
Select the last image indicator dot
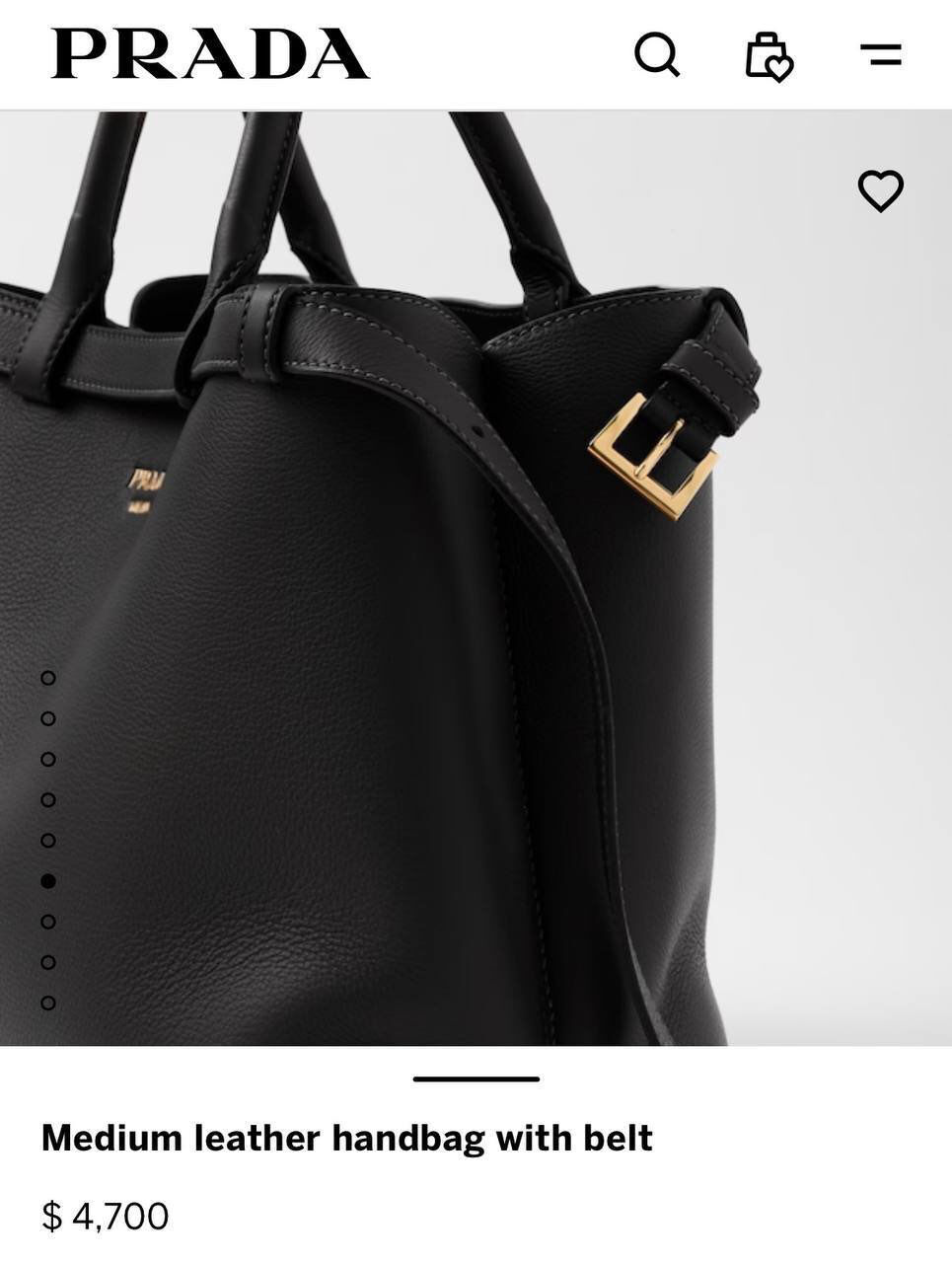[x=48, y=1003]
